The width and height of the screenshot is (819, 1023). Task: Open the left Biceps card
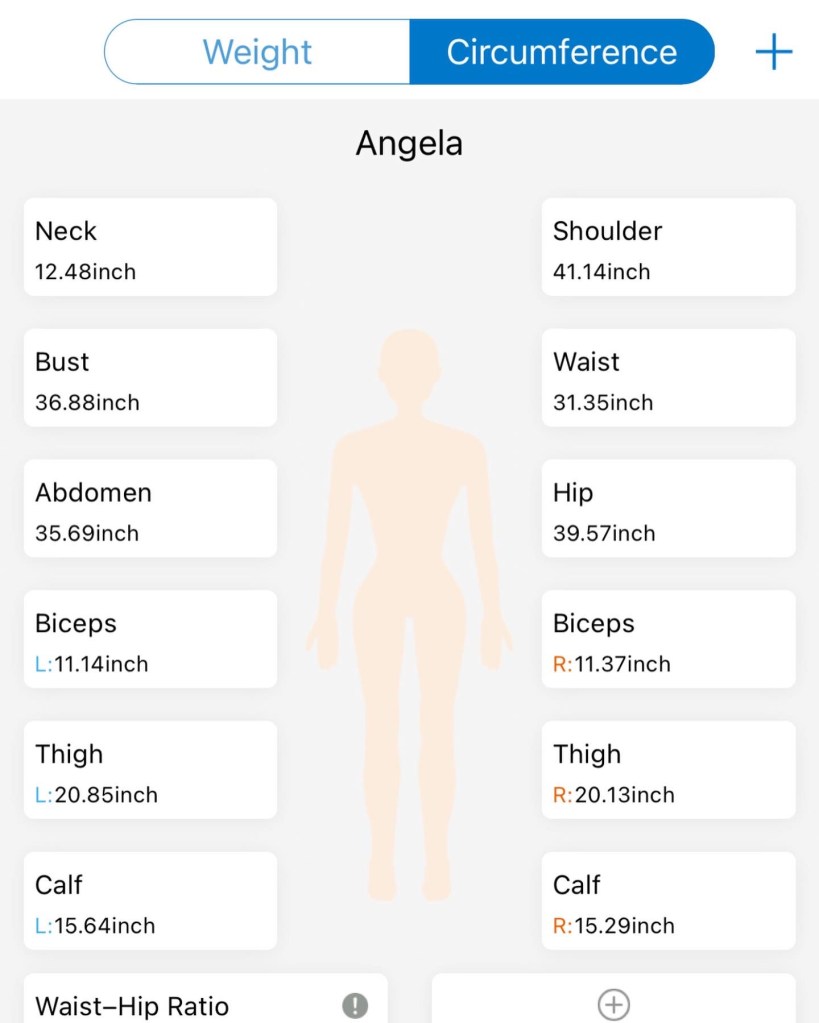click(x=150, y=639)
